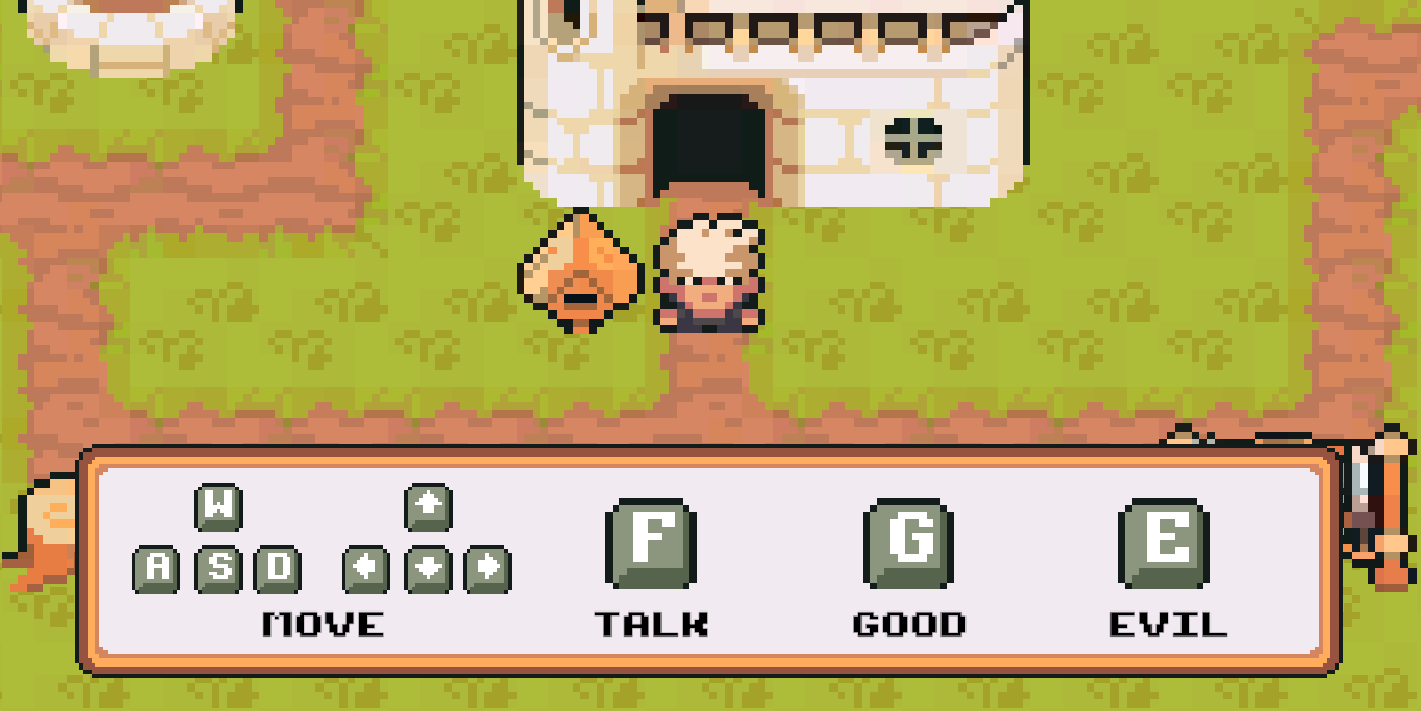Choose the G key for Good
The width and height of the screenshot is (1421, 711).
click(x=908, y=542)
